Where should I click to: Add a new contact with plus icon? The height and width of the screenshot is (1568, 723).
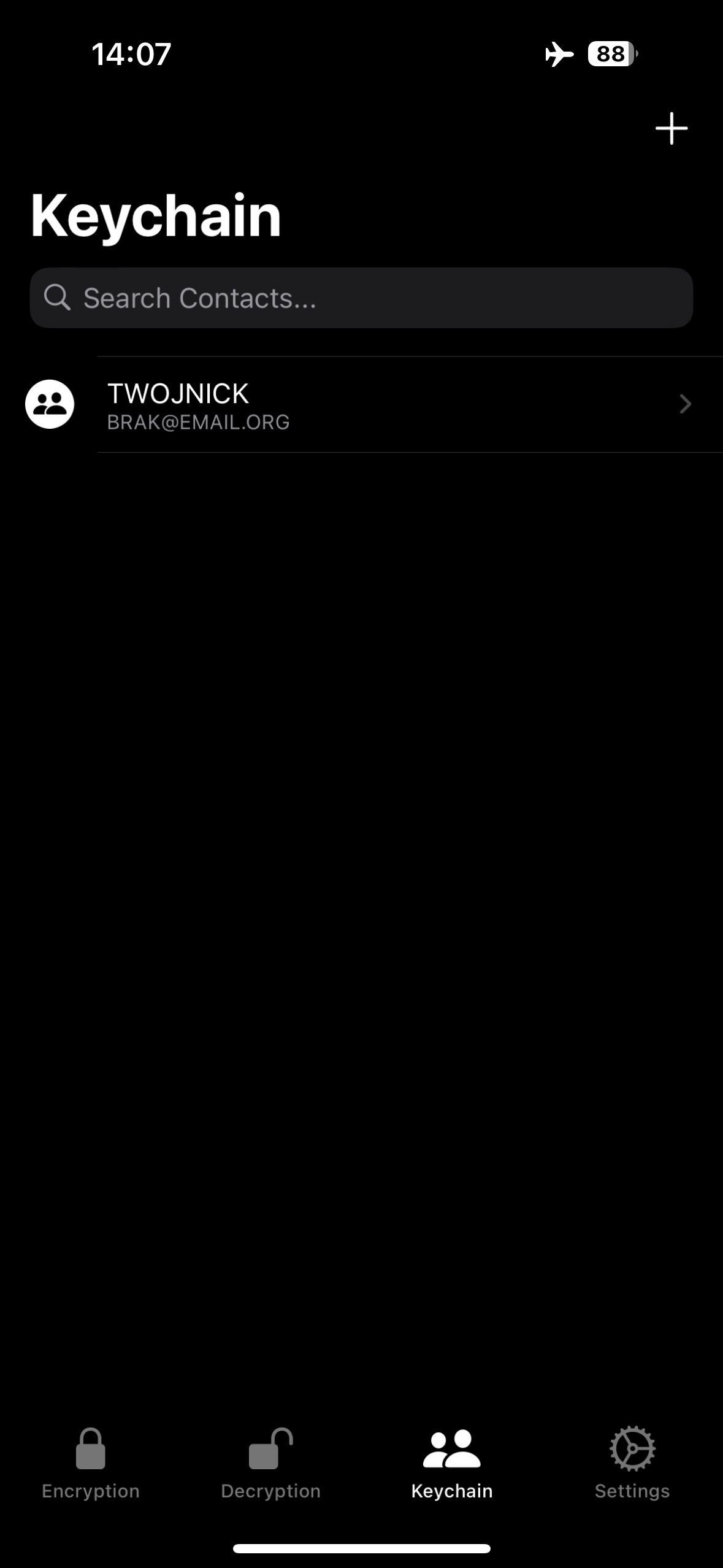click(671, 129)
